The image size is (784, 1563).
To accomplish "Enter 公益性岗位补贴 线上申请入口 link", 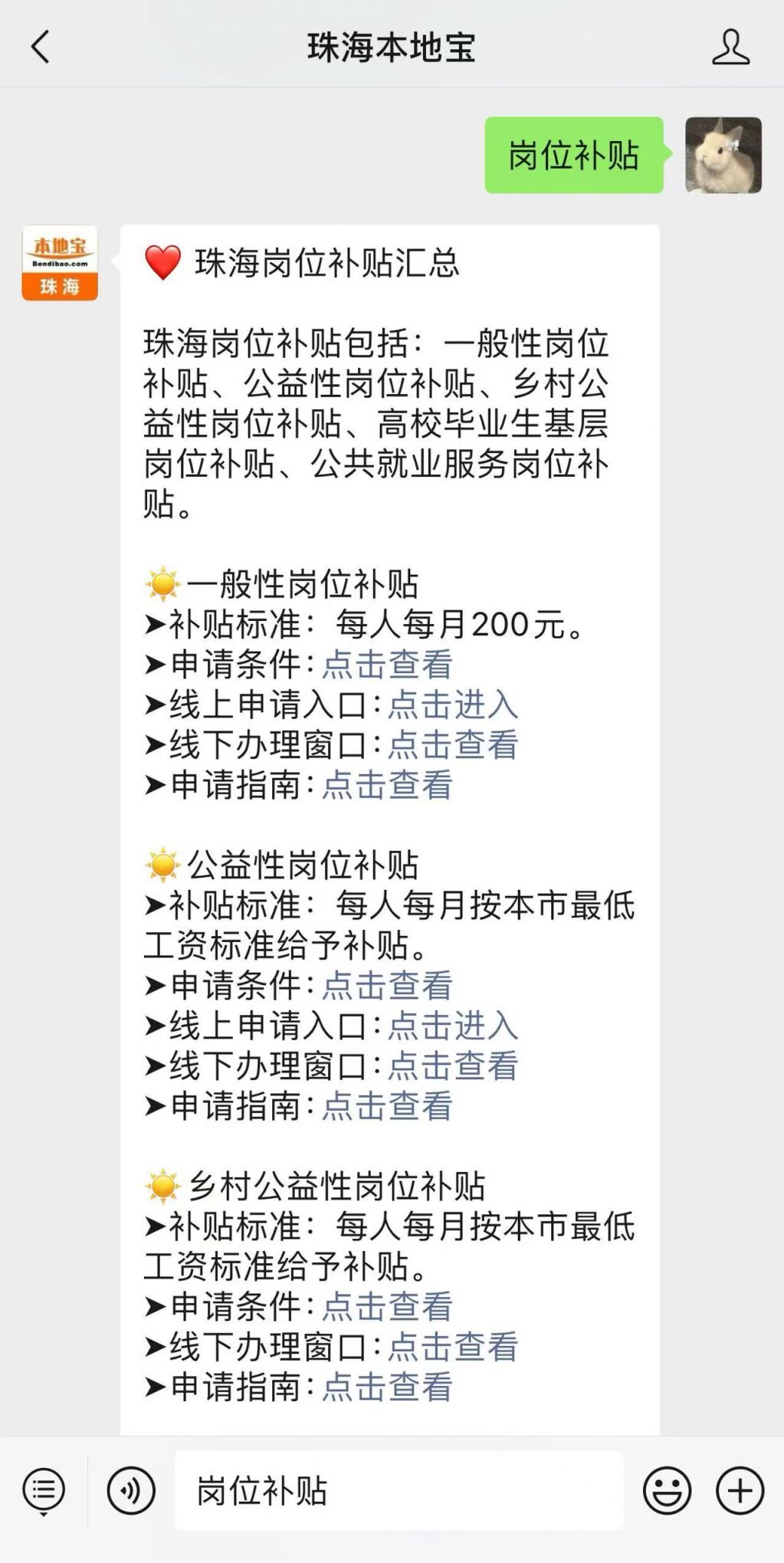I will pos(453,1026).
